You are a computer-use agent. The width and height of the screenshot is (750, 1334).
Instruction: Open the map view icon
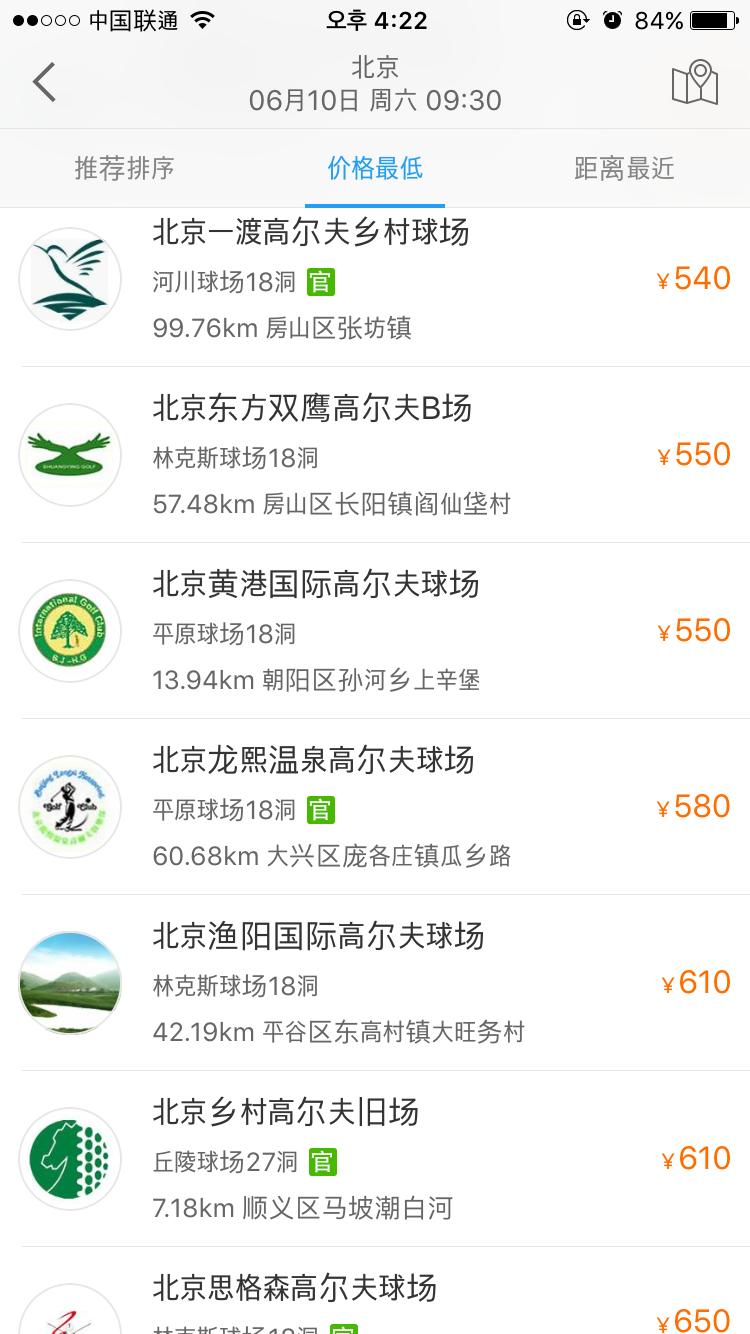[x=694, y=83]
